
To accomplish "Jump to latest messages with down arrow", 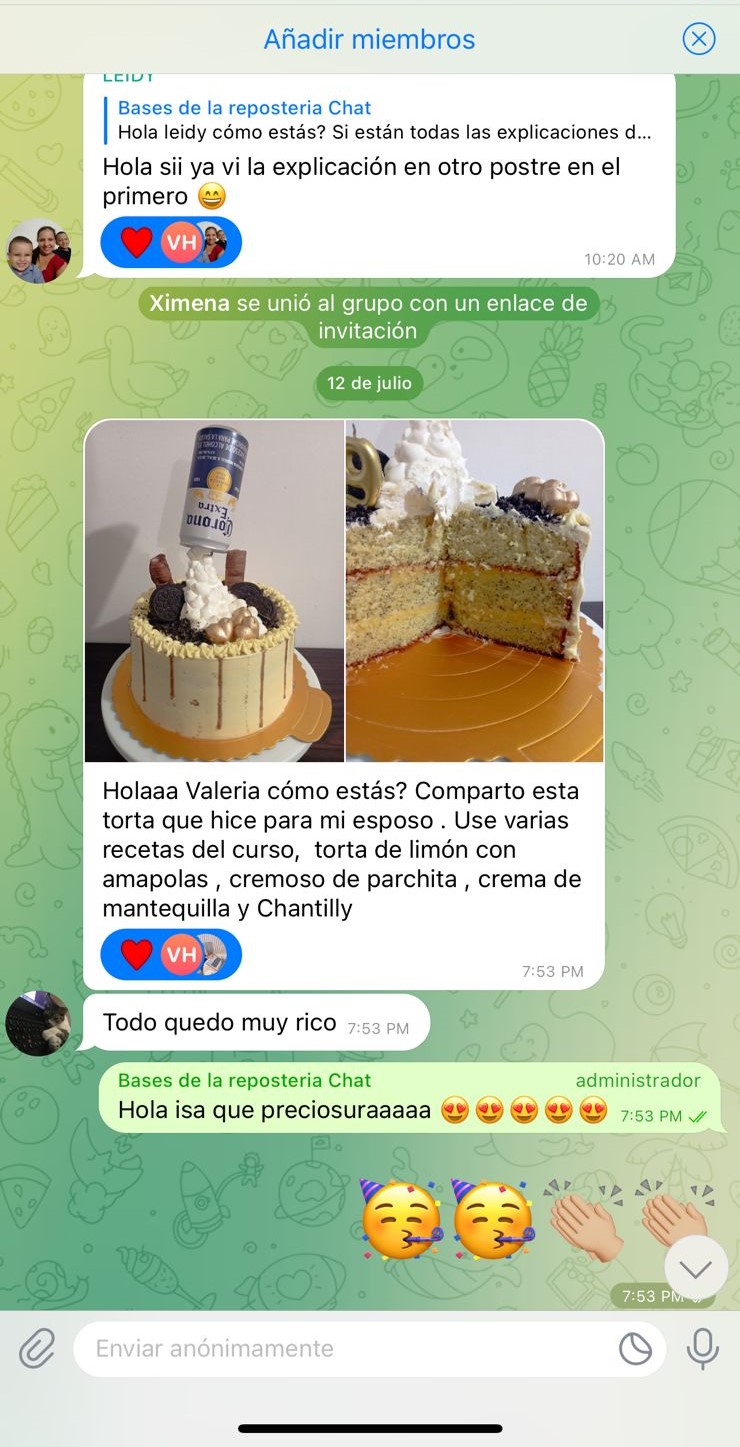I will [x=695, y=1269].
